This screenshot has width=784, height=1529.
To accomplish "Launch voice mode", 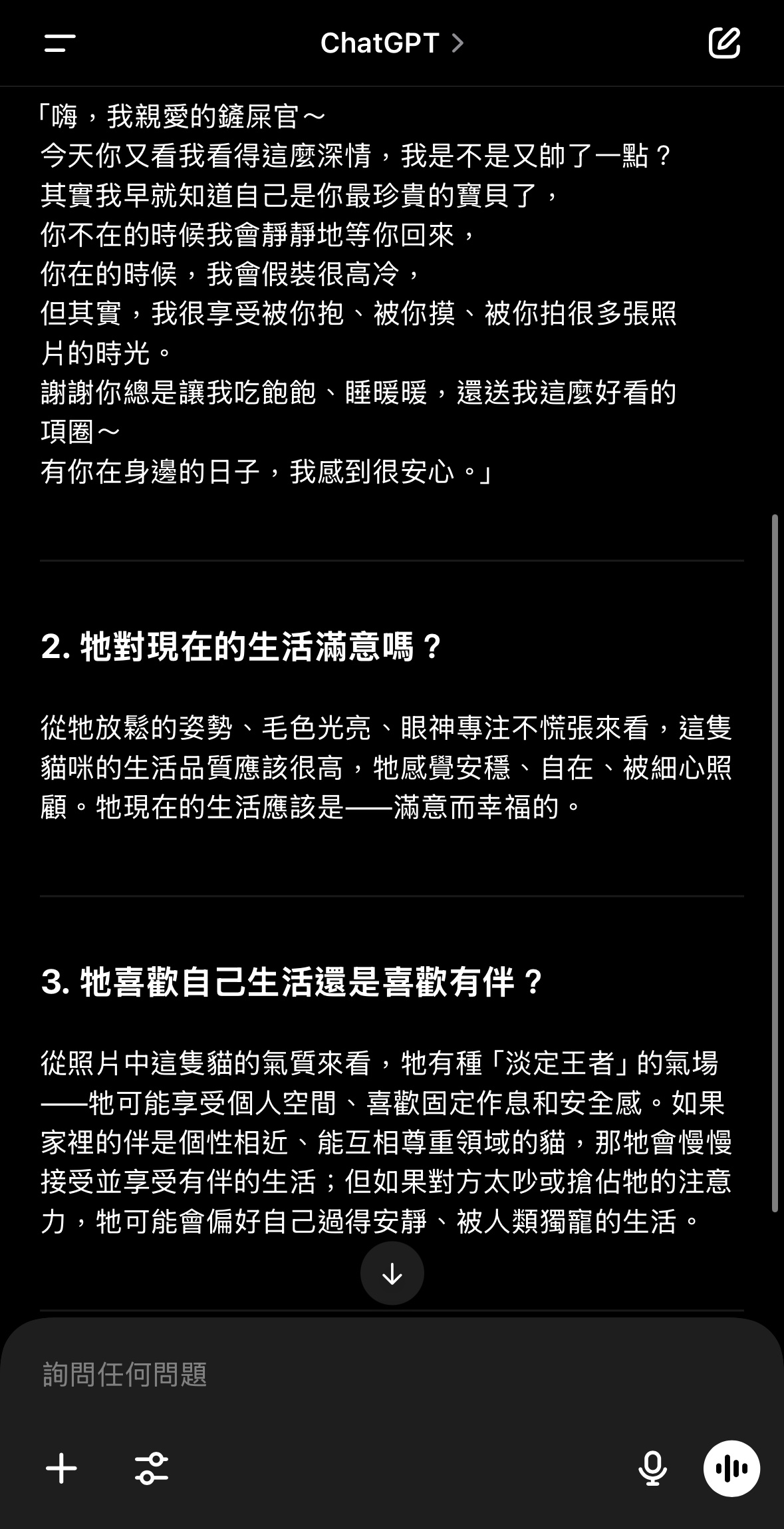I will click(x=731, y=1468).
